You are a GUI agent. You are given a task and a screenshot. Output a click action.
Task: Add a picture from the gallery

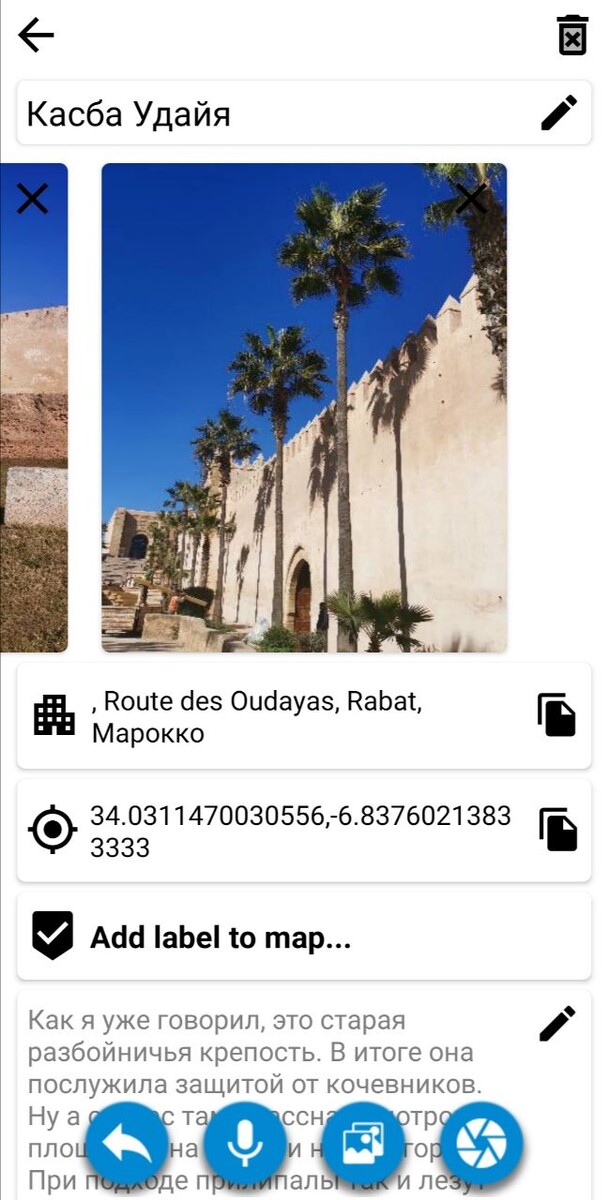click(364, 1142)
